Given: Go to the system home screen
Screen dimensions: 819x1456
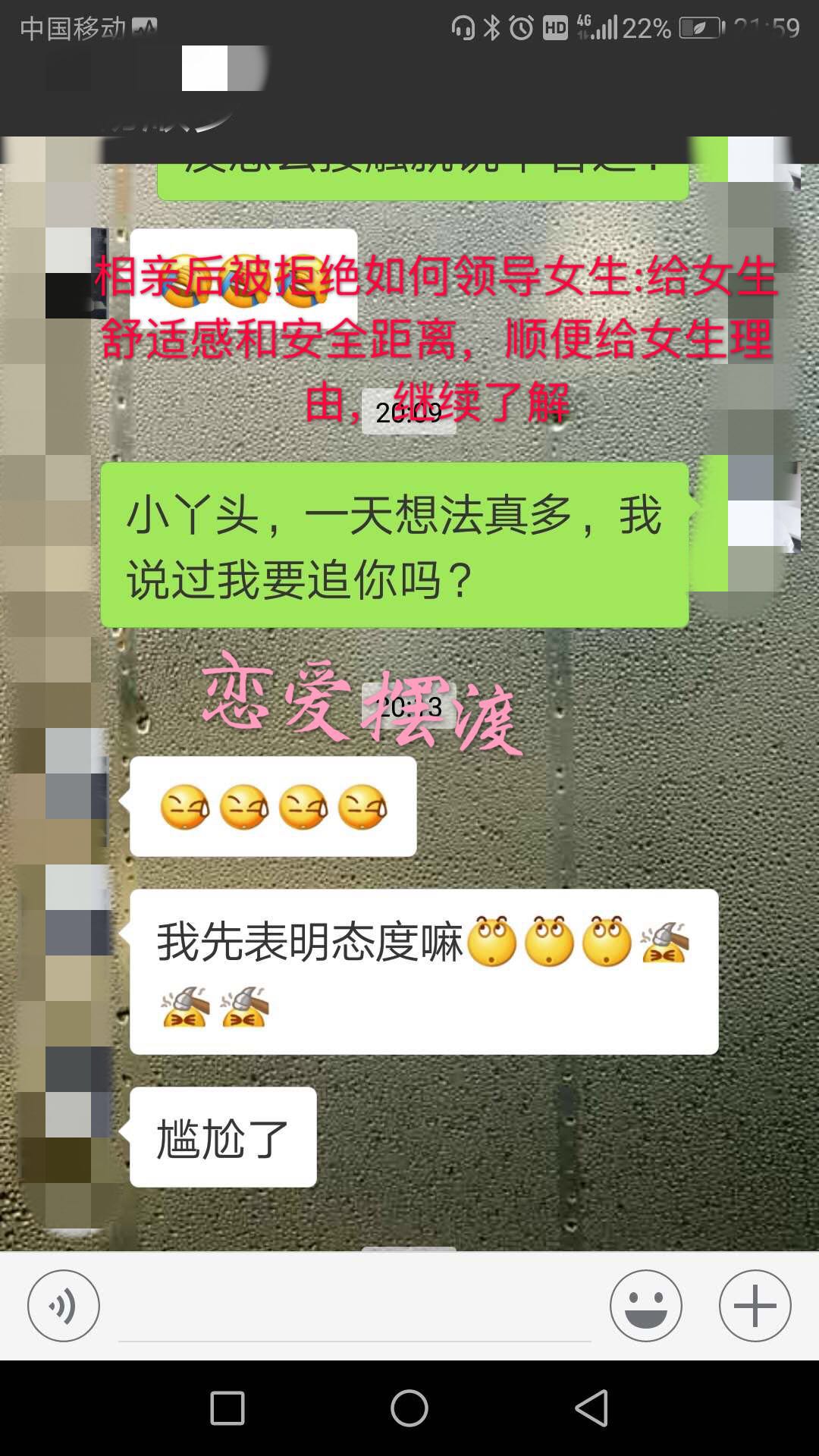Looking at the screenshot, I should coord(409,1408).
